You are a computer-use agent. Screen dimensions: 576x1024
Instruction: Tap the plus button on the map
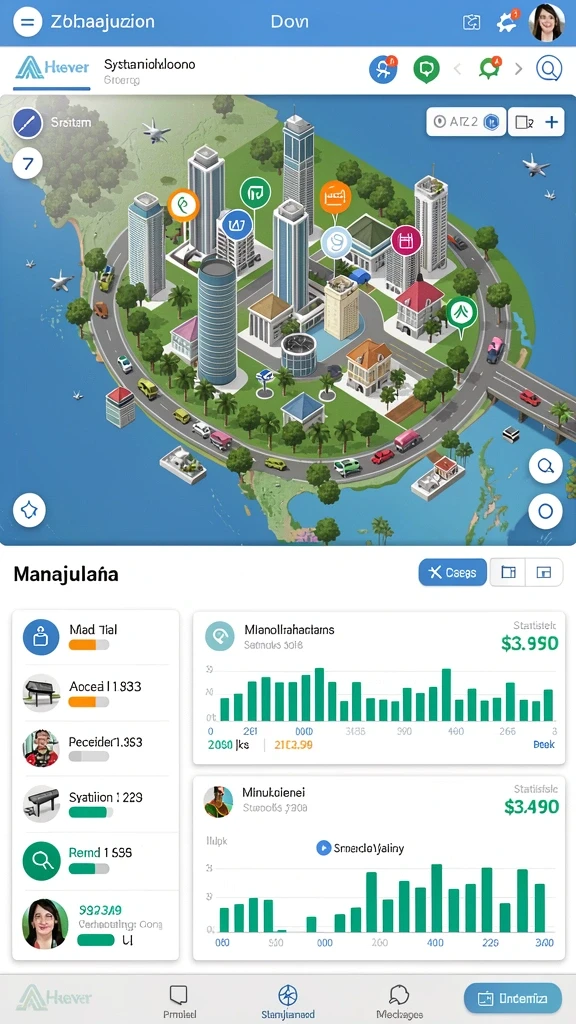(552, 122)
